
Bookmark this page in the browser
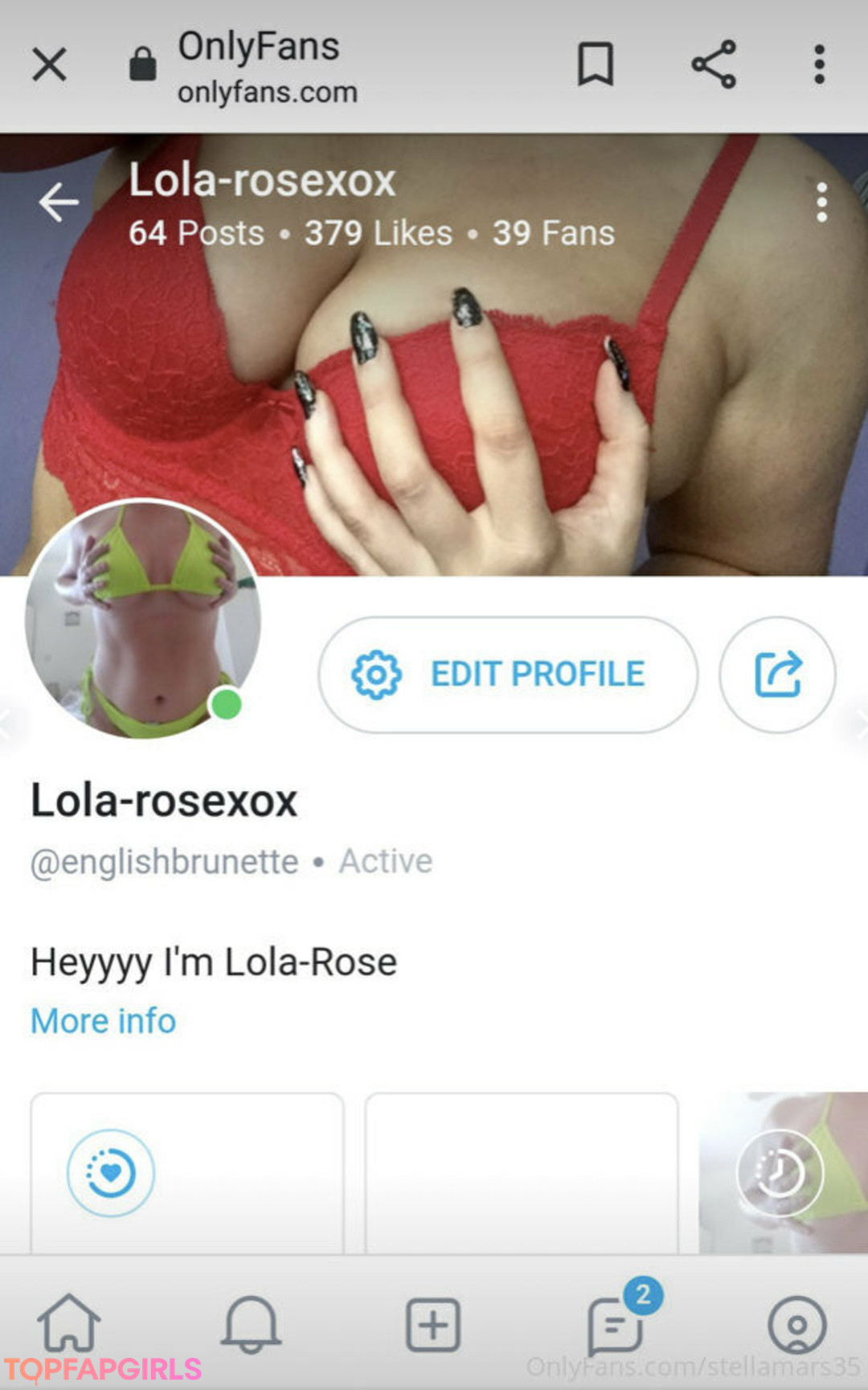(595, 64)
